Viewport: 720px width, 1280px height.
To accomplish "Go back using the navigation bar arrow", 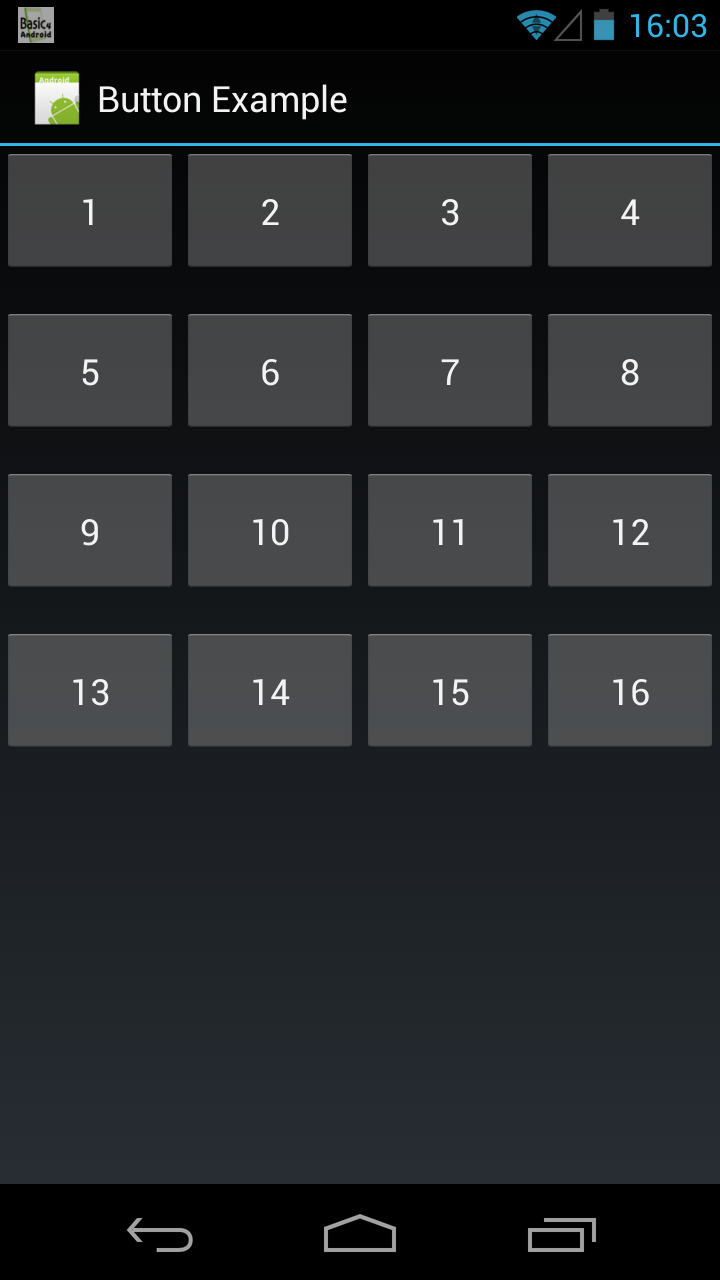I will coord(160,1235).
